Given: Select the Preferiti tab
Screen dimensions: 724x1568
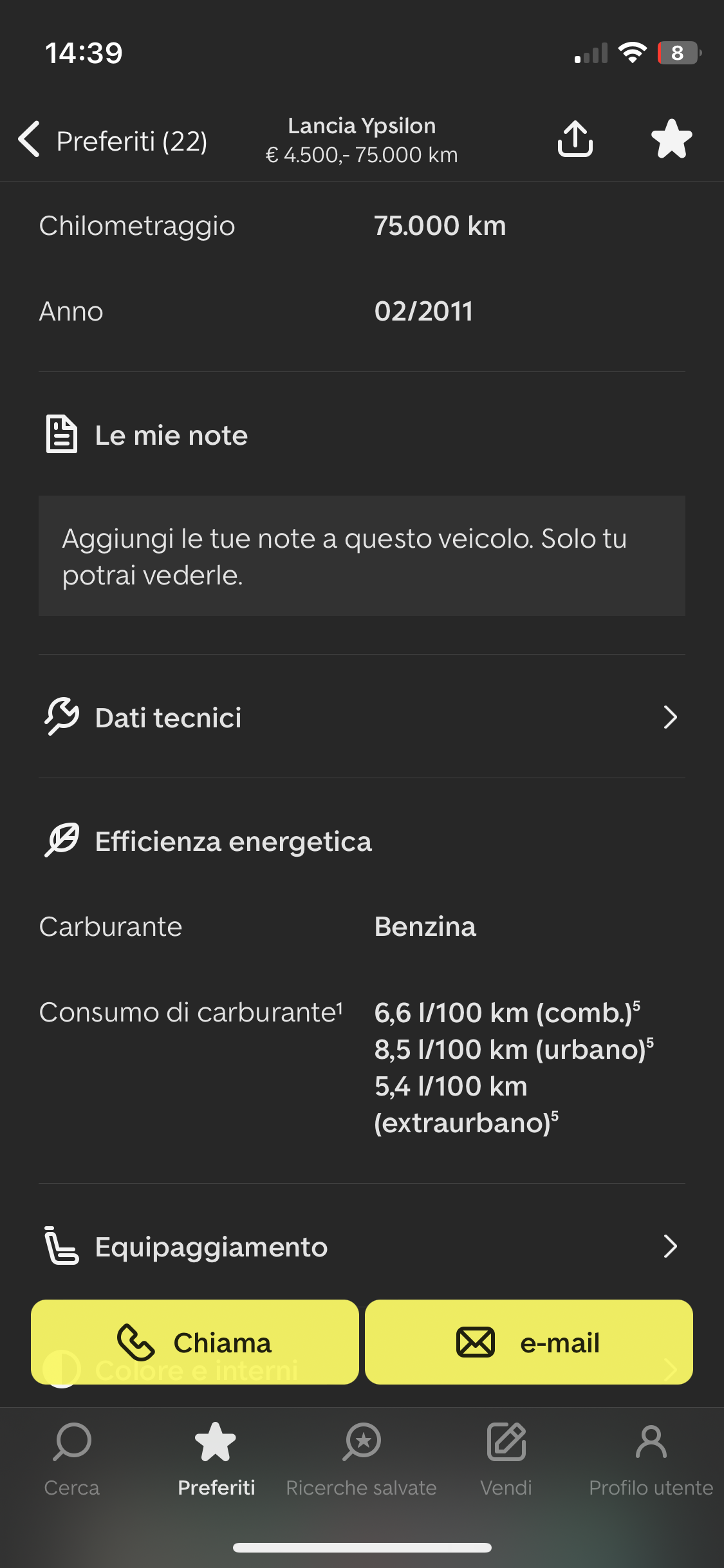Looking at the screenshot, I should (216, 1460).
